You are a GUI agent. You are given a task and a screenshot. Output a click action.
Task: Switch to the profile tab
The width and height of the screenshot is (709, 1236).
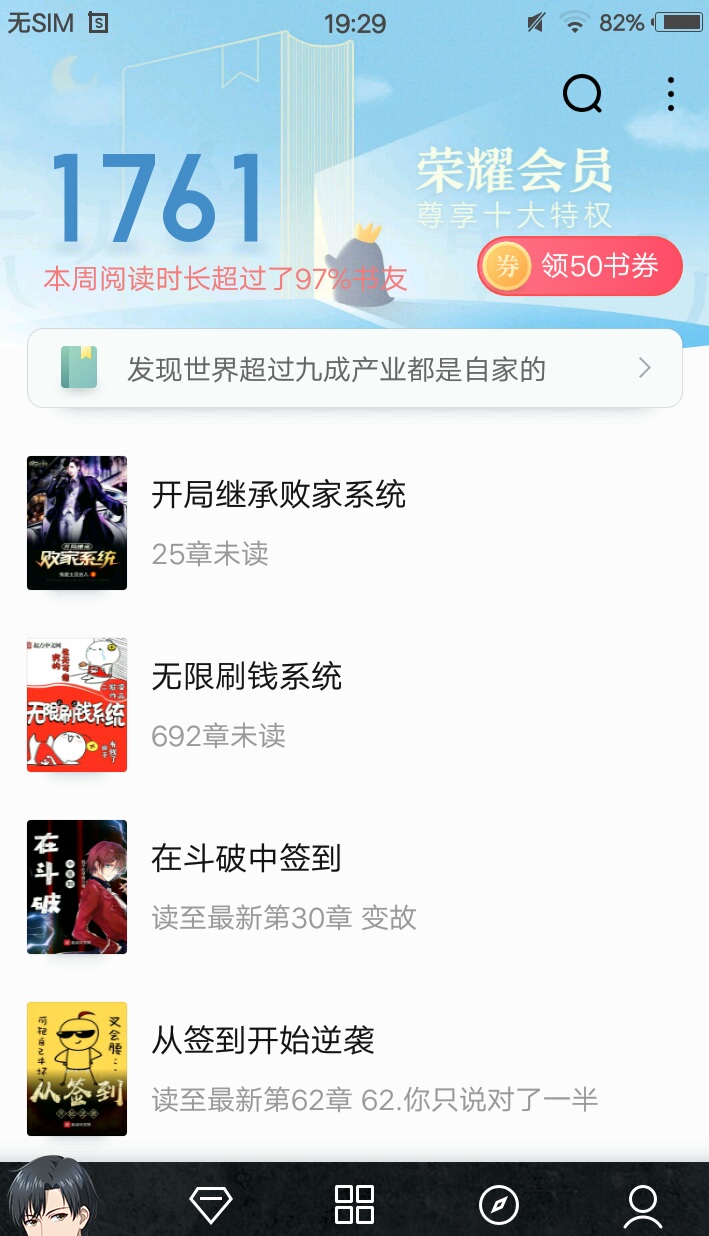point(643,1206)
